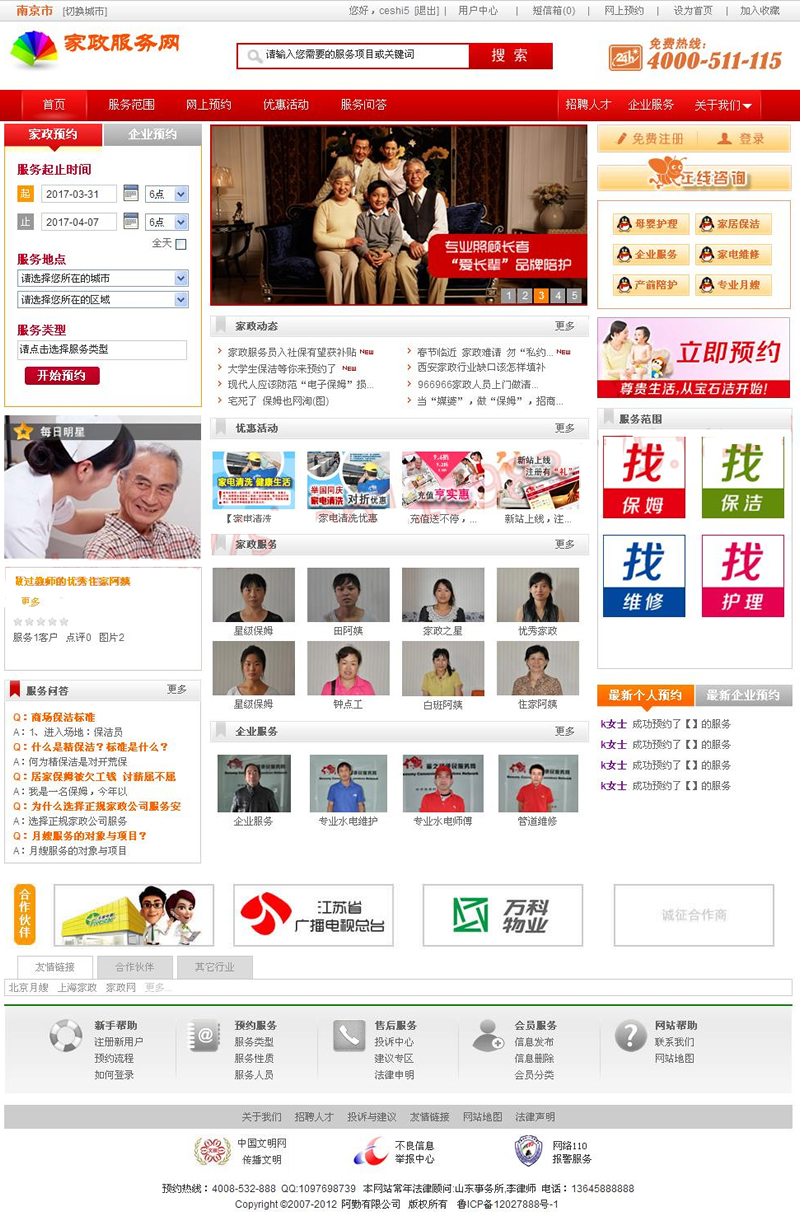Switch to the 企业预约 tab

click(152, 135)
